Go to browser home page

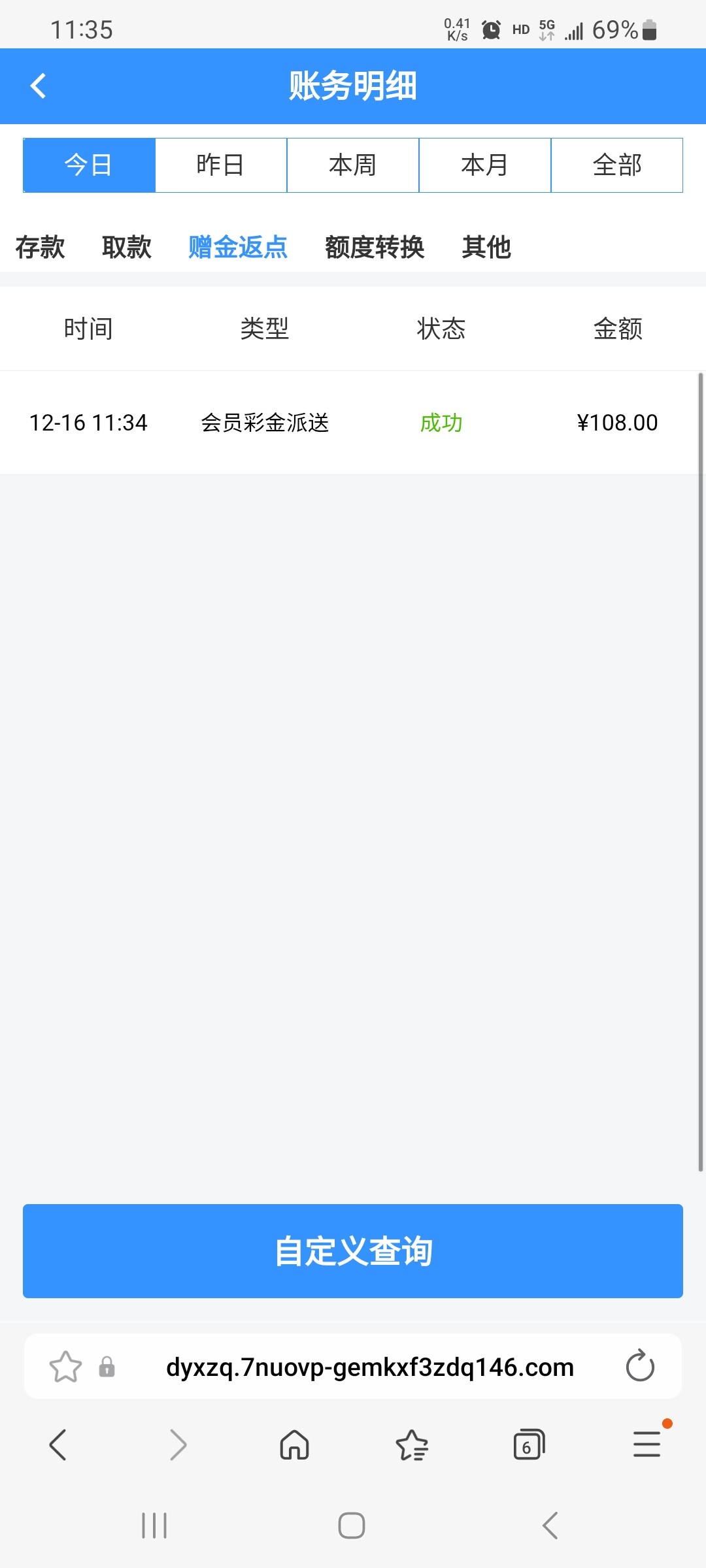pos(294,1445)
